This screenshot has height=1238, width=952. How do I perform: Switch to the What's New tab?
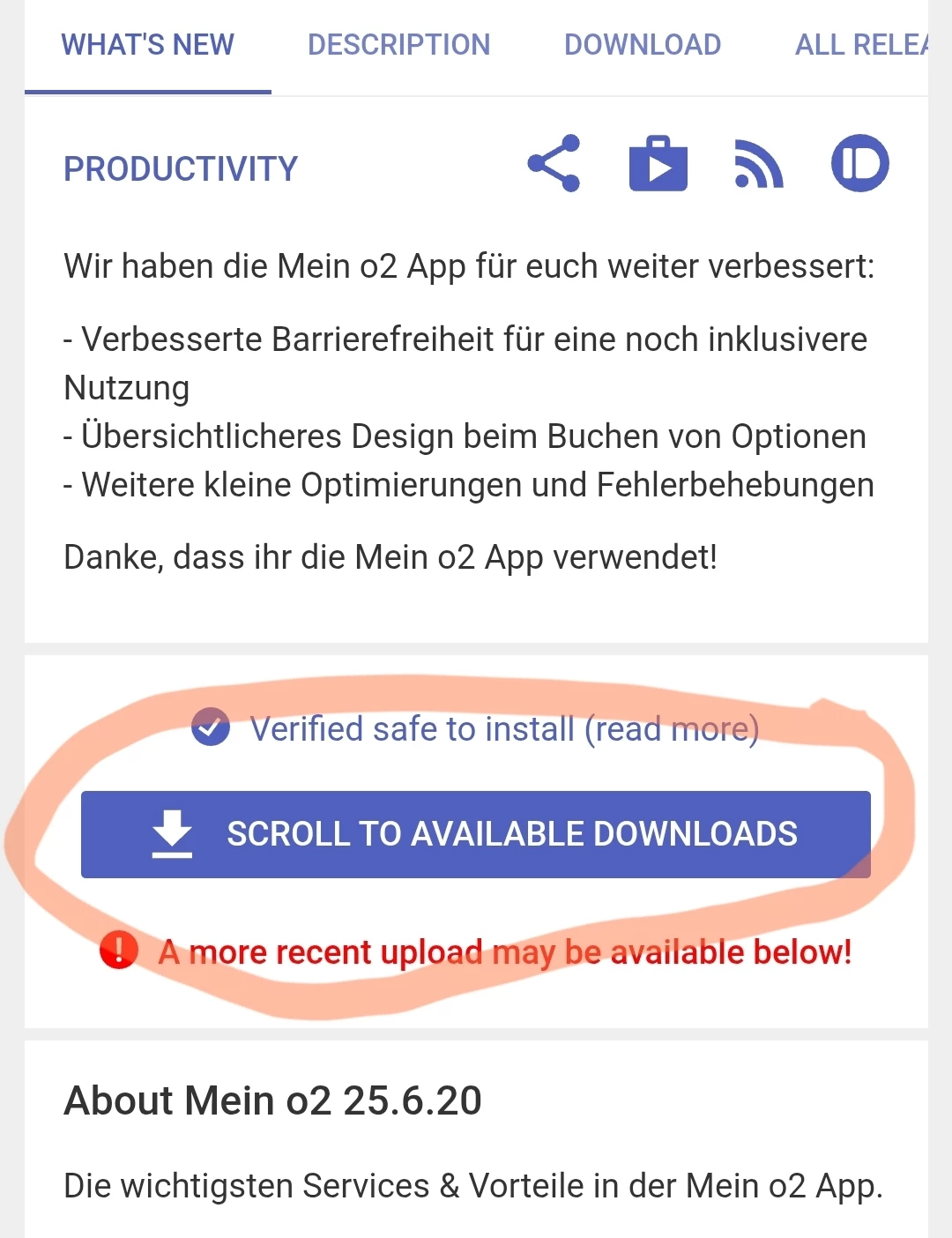(147, 45)
